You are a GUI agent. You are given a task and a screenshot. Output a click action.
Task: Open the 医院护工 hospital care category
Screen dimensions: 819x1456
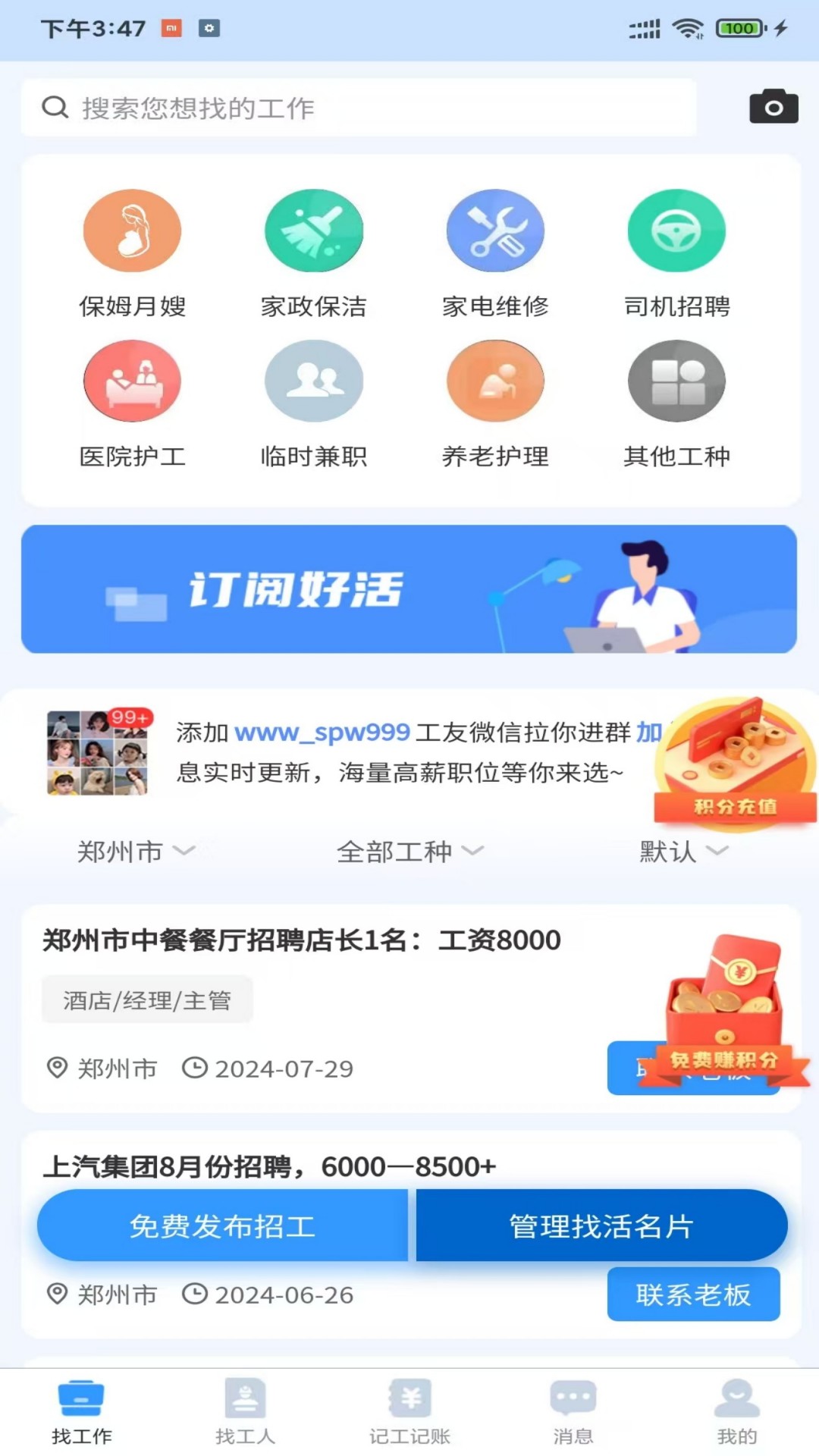point(132,381)
